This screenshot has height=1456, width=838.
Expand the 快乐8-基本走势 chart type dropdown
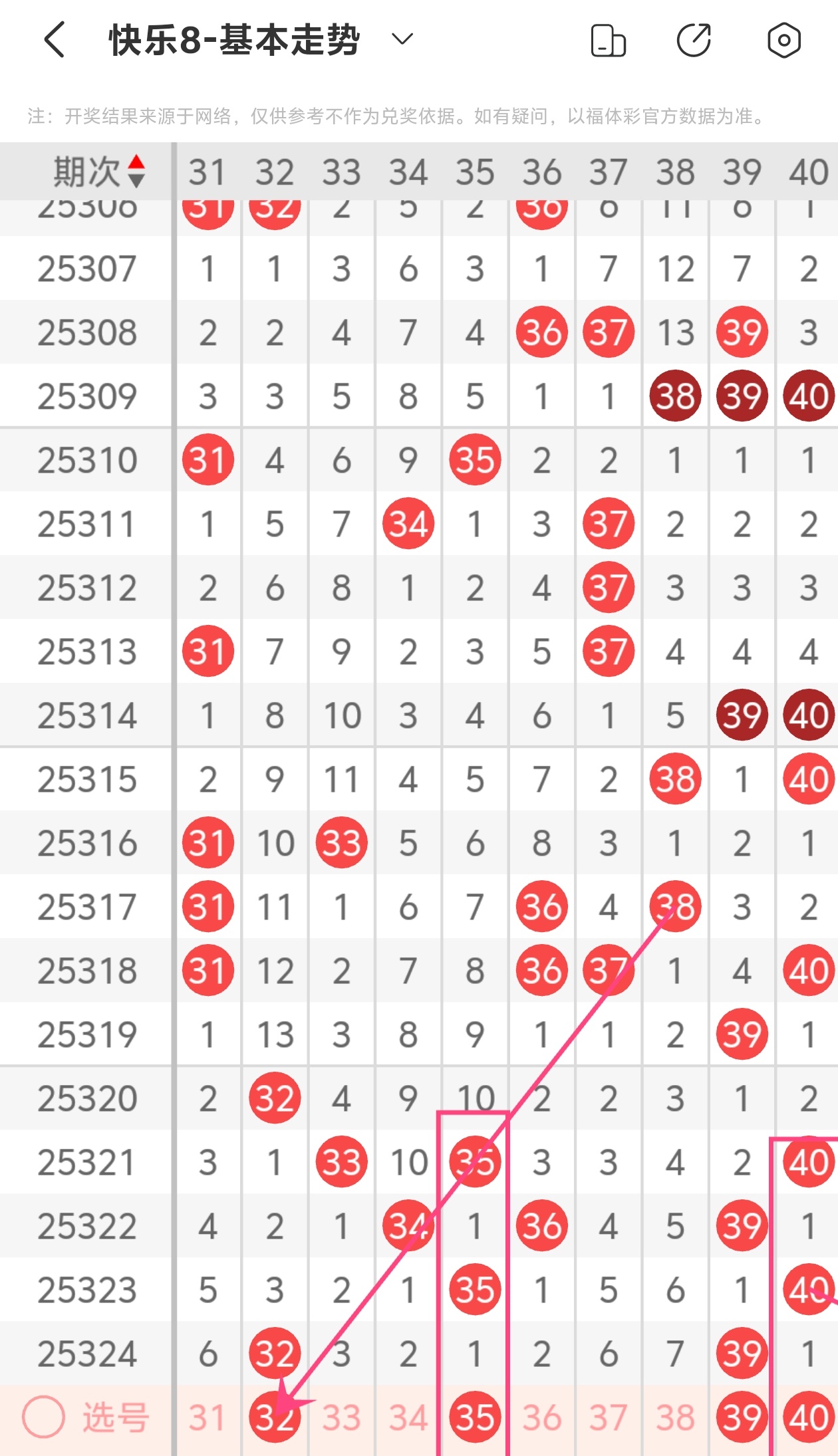402,39
